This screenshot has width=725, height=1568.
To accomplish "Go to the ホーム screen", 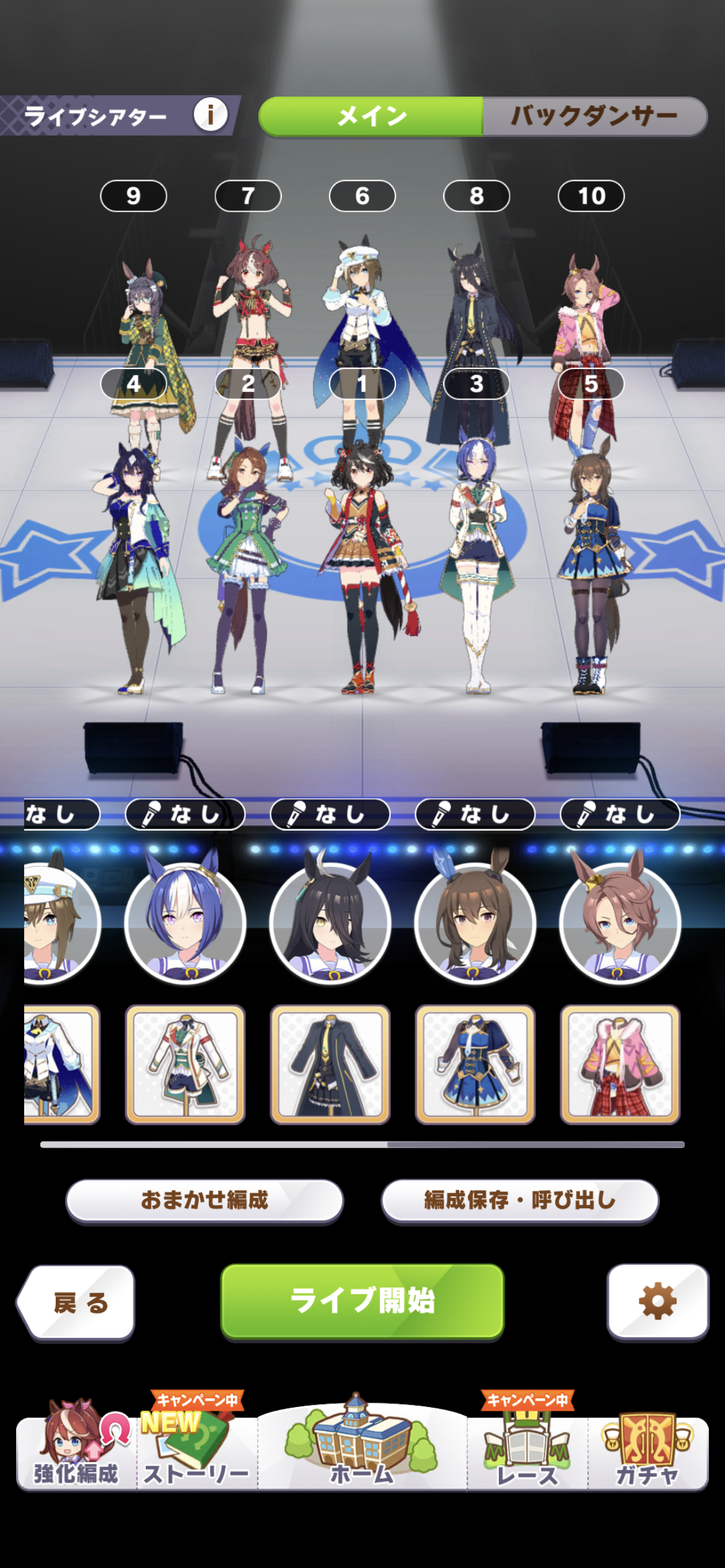I will pyautogui.click(x=362, y=1443).
